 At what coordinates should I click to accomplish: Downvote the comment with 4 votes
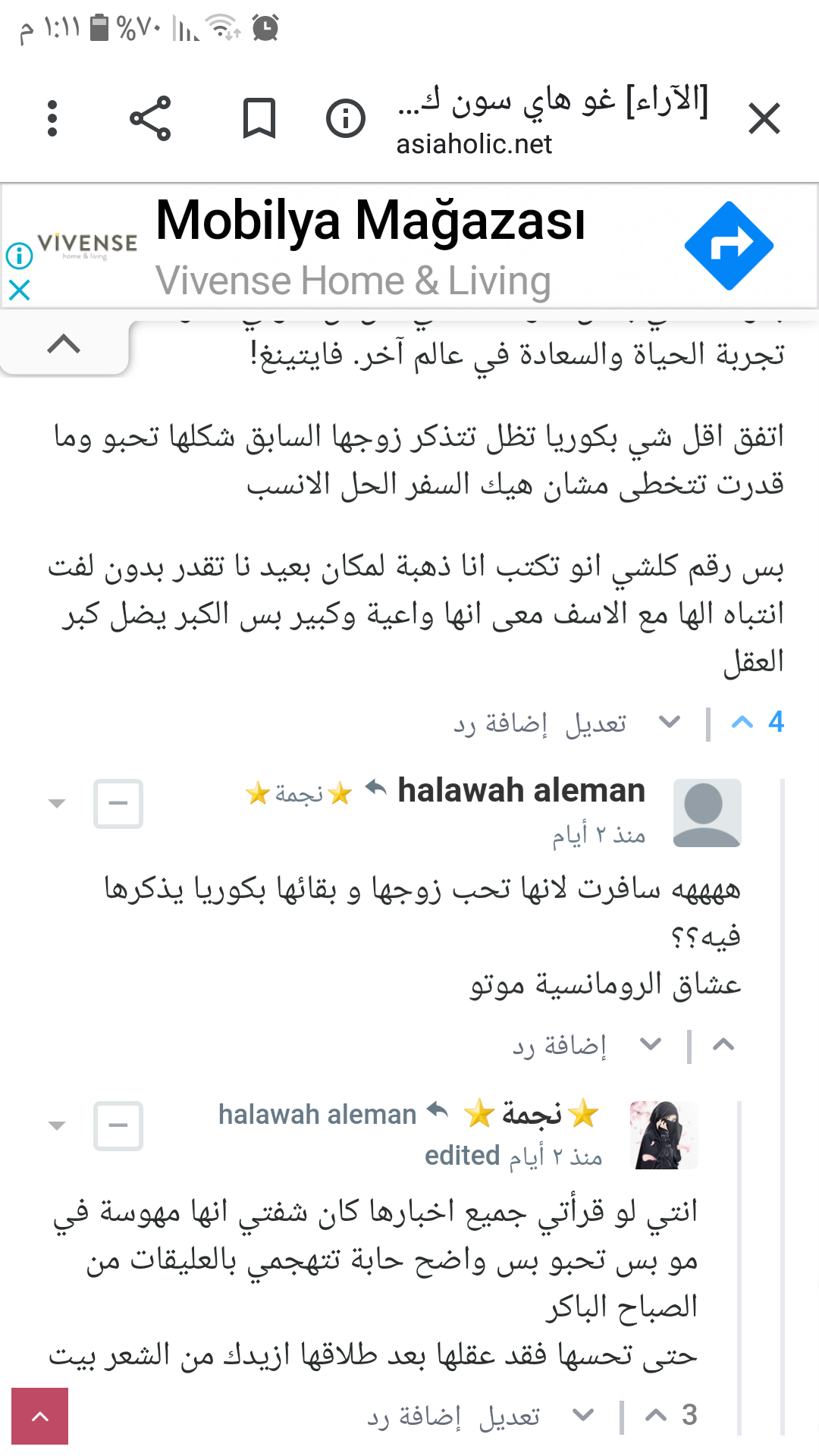(669, 722)
